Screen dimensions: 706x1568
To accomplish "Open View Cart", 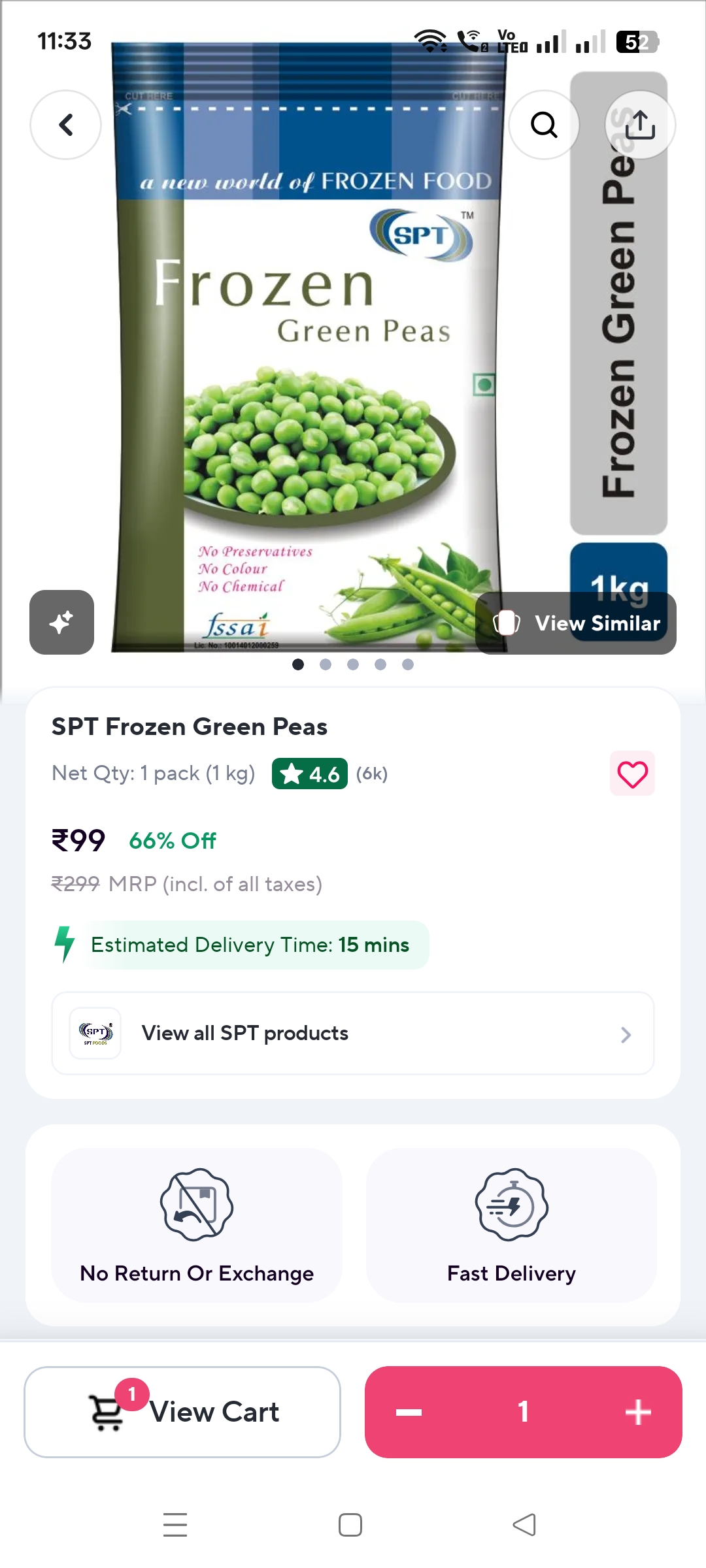I will [182, 1412].
